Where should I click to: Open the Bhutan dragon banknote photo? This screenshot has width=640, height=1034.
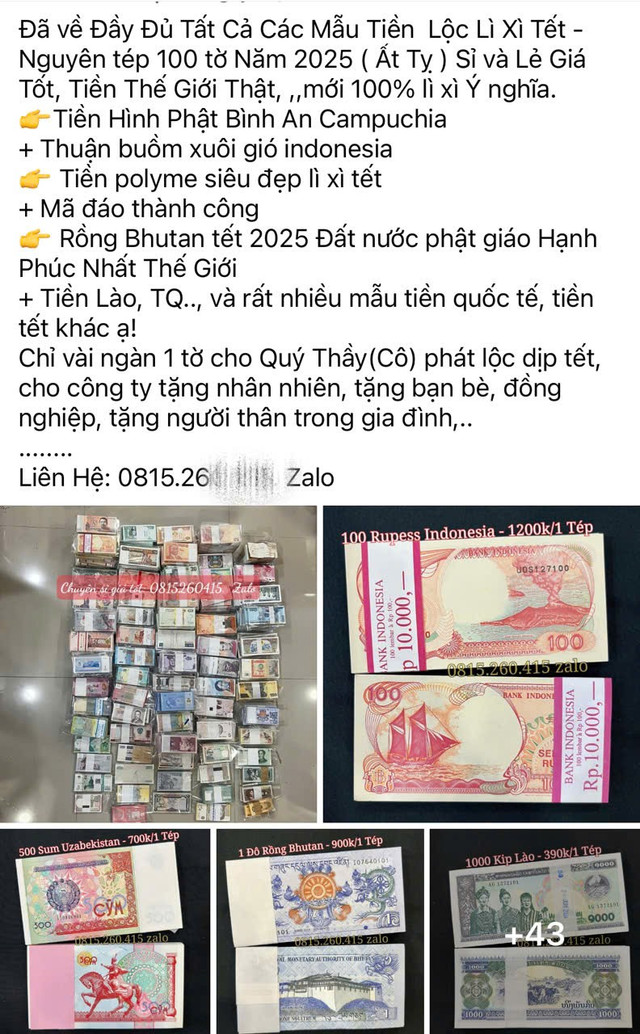click(x=319, y=930)
